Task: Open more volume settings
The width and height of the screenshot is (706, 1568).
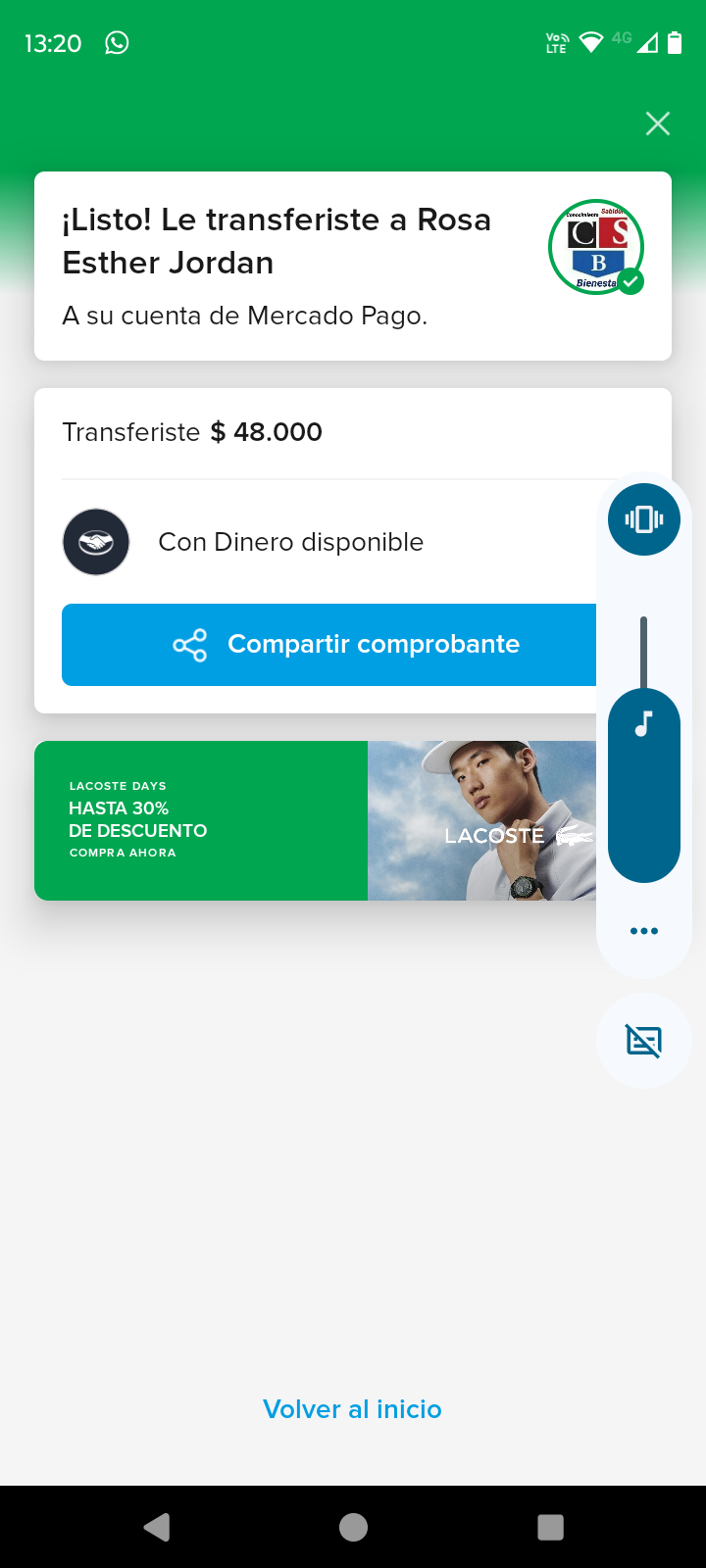Action: 643,931
